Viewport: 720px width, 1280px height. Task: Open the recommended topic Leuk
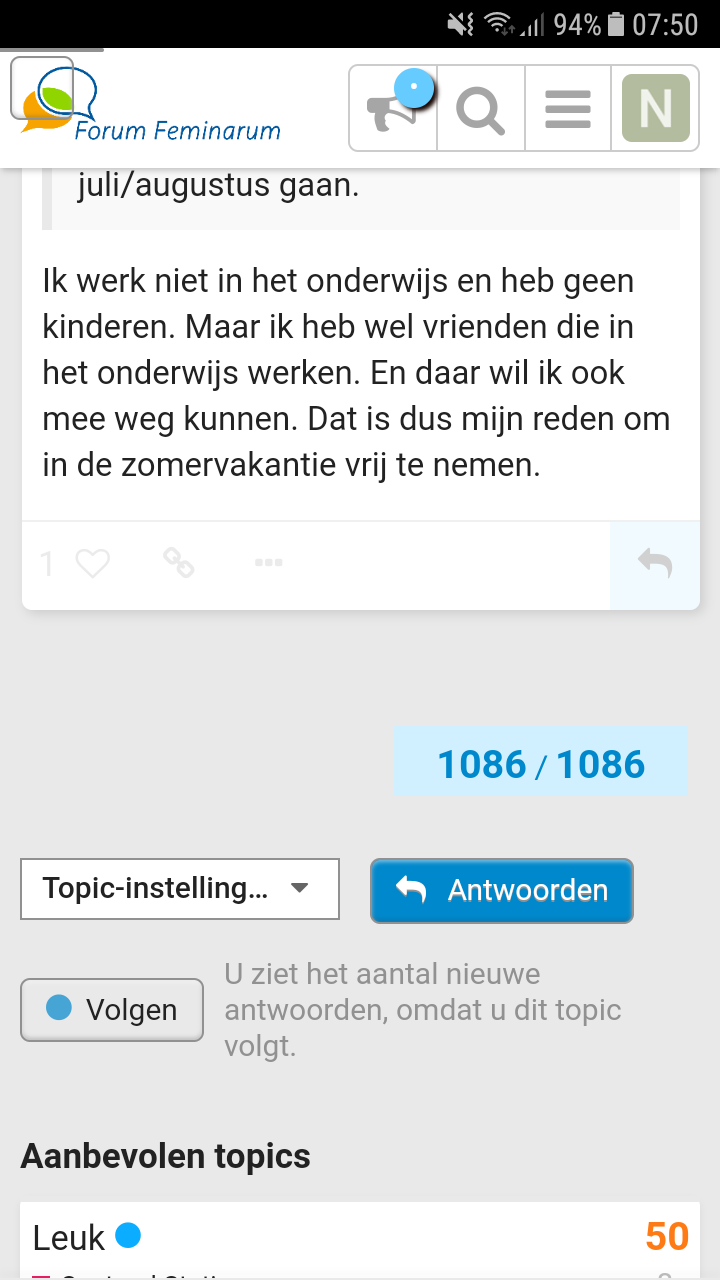click(x=68, y=1238)
